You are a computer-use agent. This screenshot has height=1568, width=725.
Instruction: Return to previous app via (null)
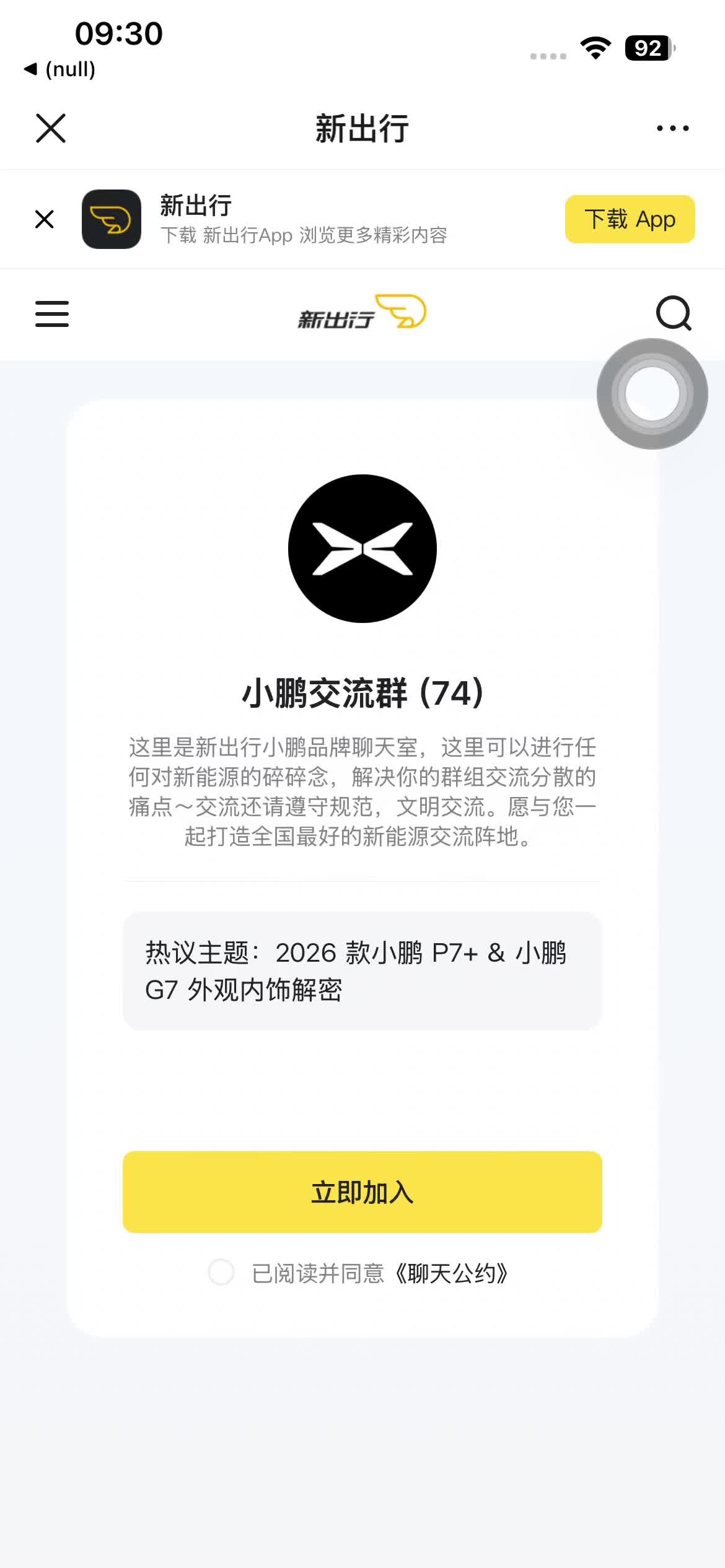pyautogui.click(x=60, y=69)
